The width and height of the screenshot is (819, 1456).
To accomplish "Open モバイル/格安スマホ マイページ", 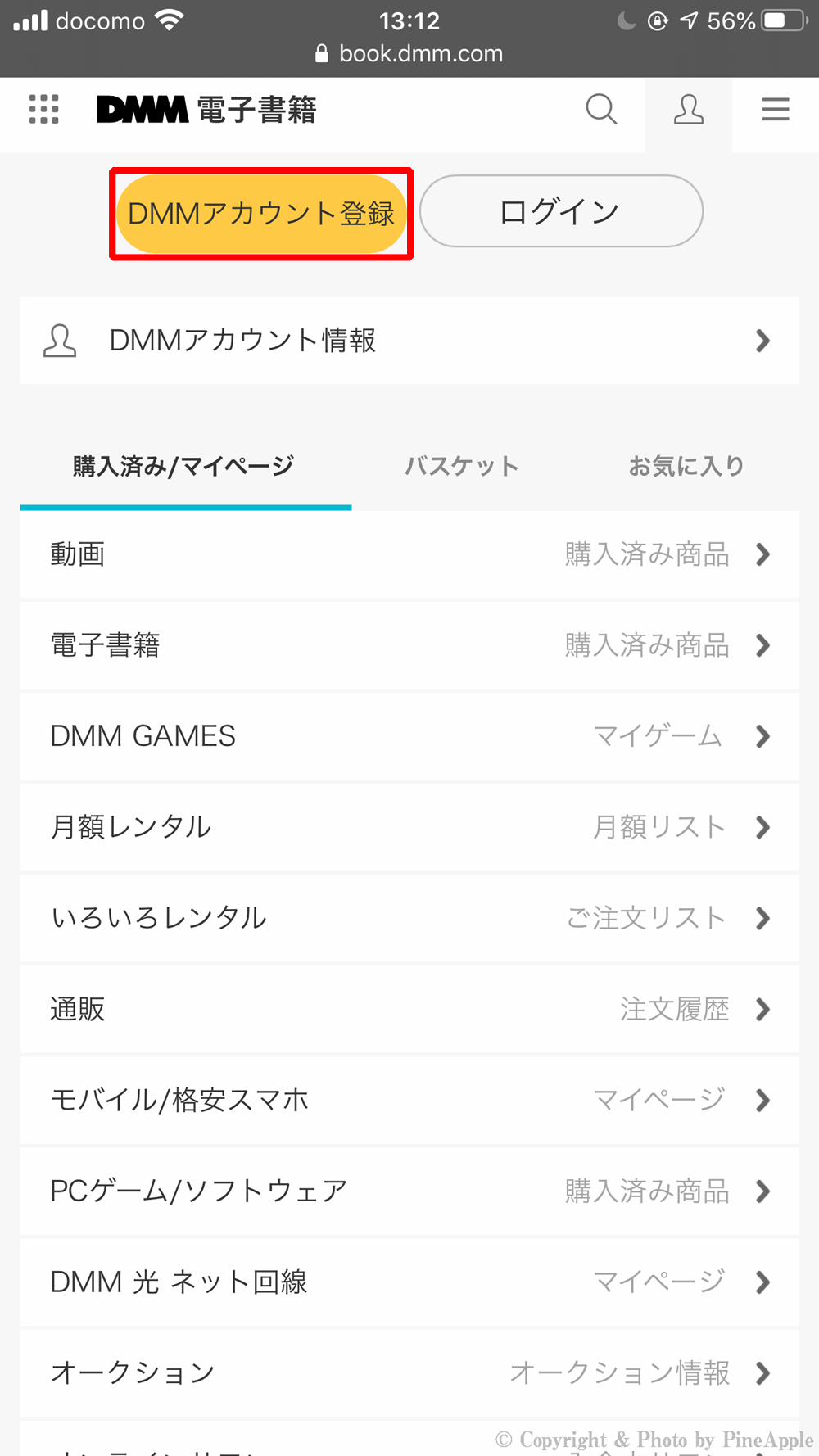I will coord(409,1100).
